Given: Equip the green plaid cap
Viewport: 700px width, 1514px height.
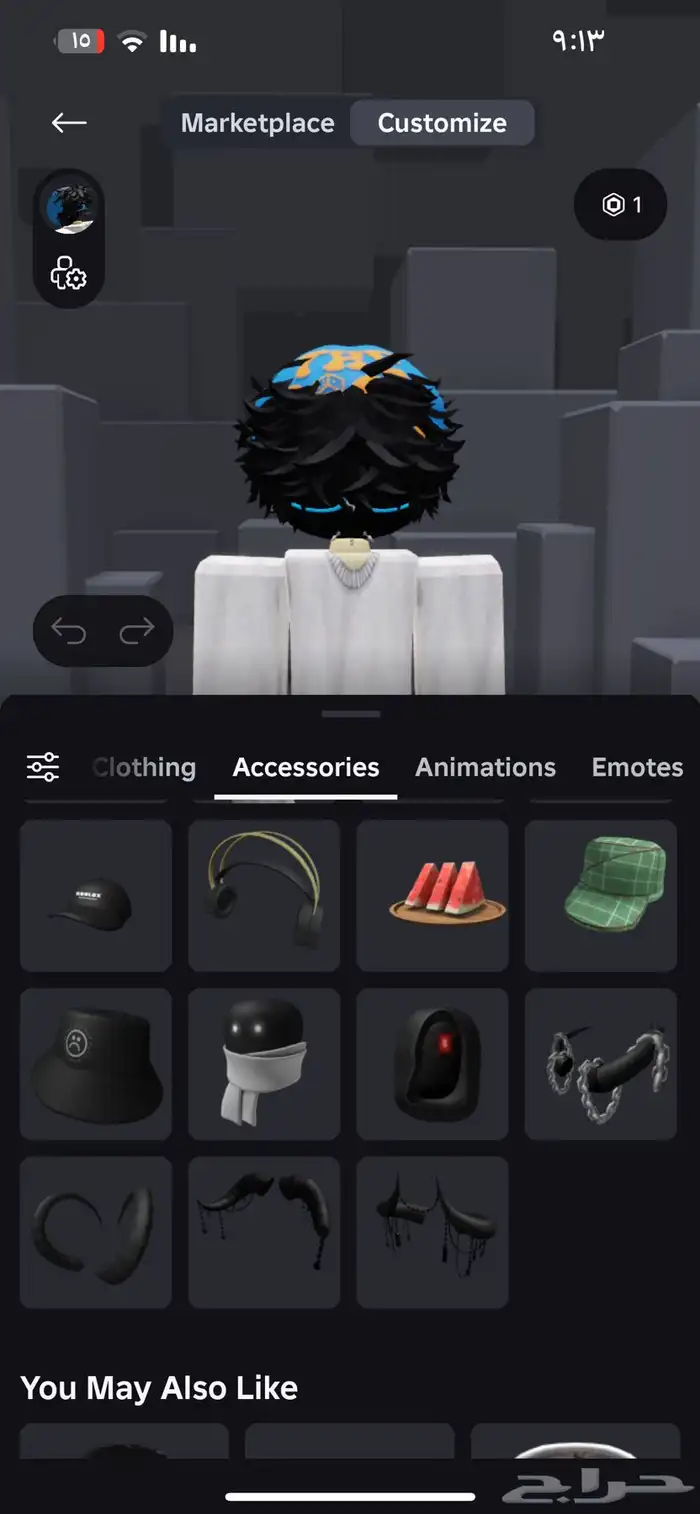Looking at the screenshot, I should click(601, 896).
